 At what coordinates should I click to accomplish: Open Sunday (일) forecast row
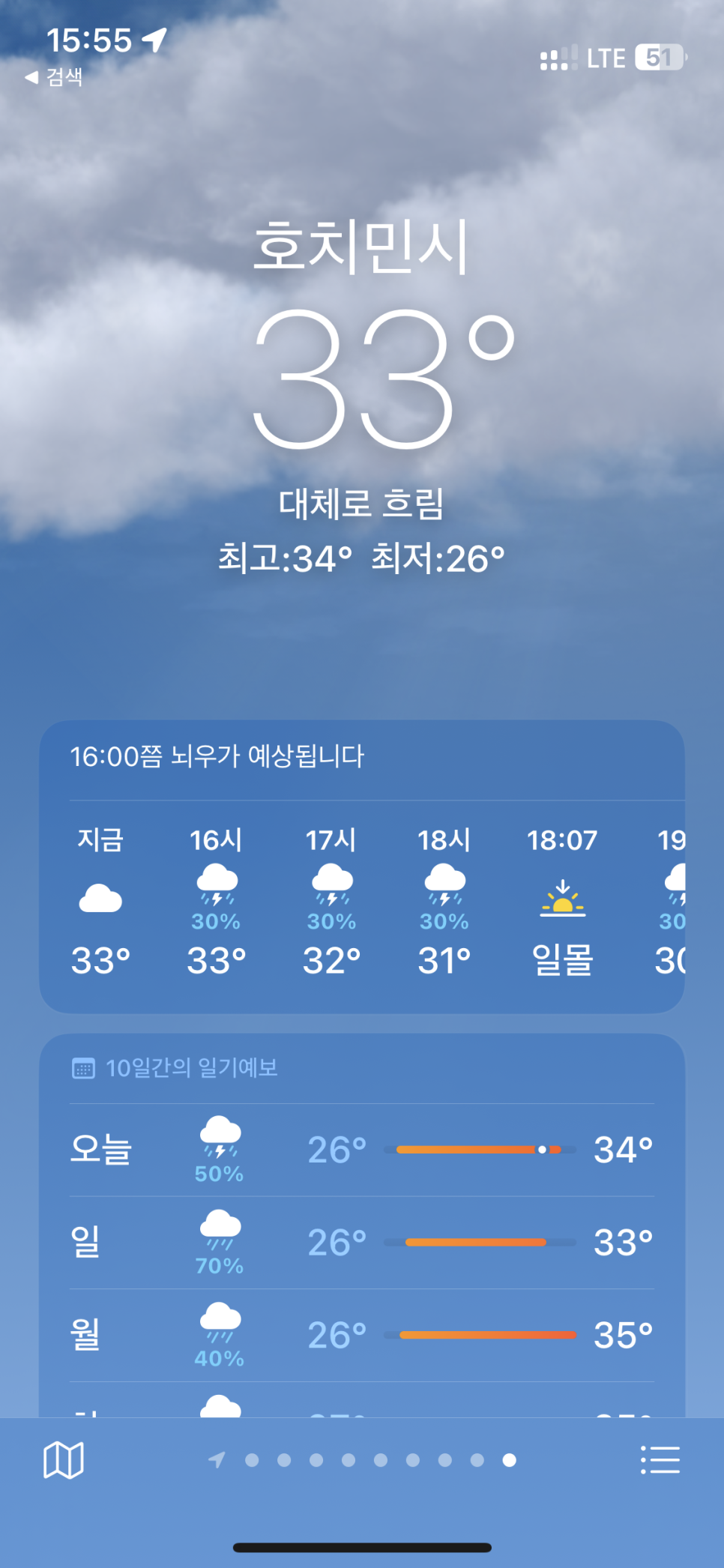(362, 1243)
